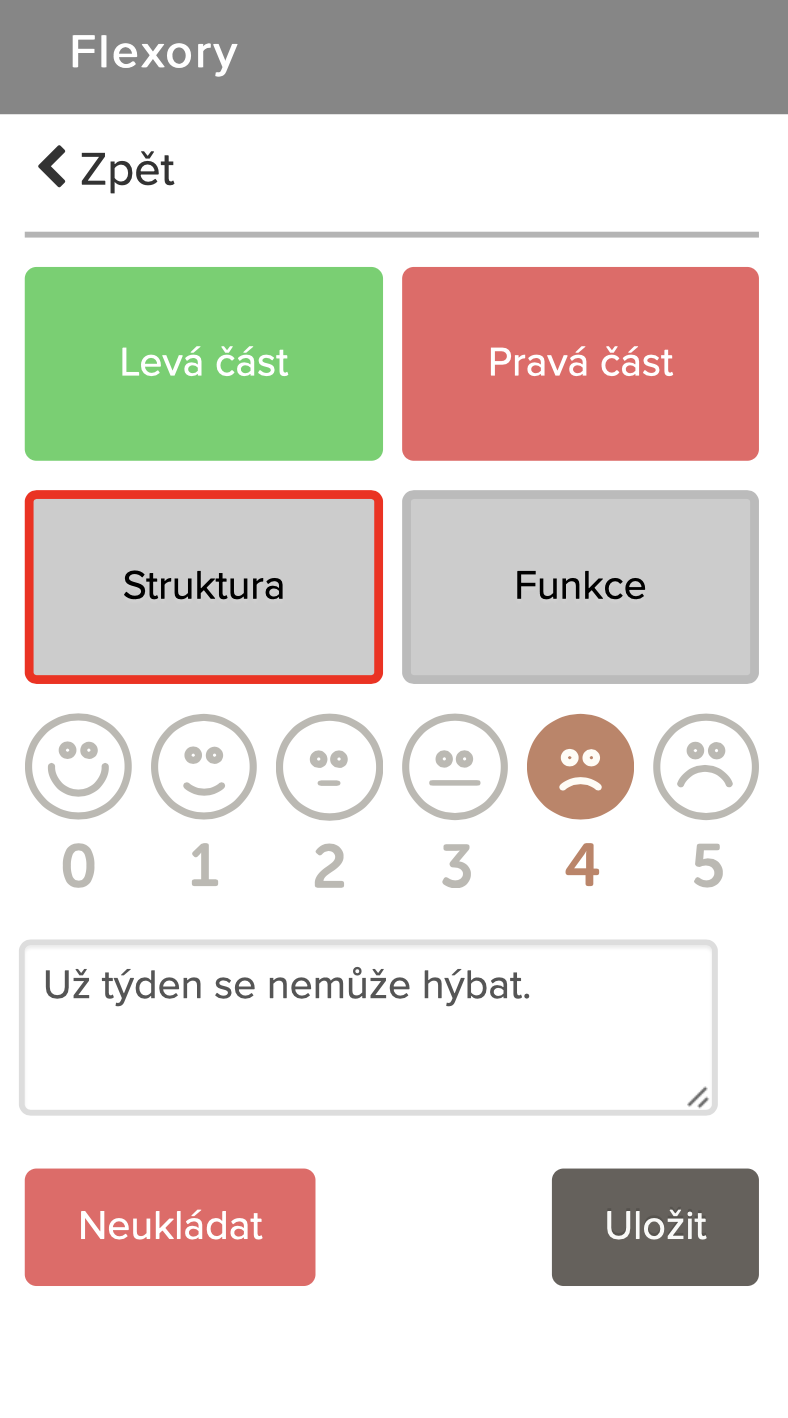
Task: Select the Levá část button
Action: 204,363
